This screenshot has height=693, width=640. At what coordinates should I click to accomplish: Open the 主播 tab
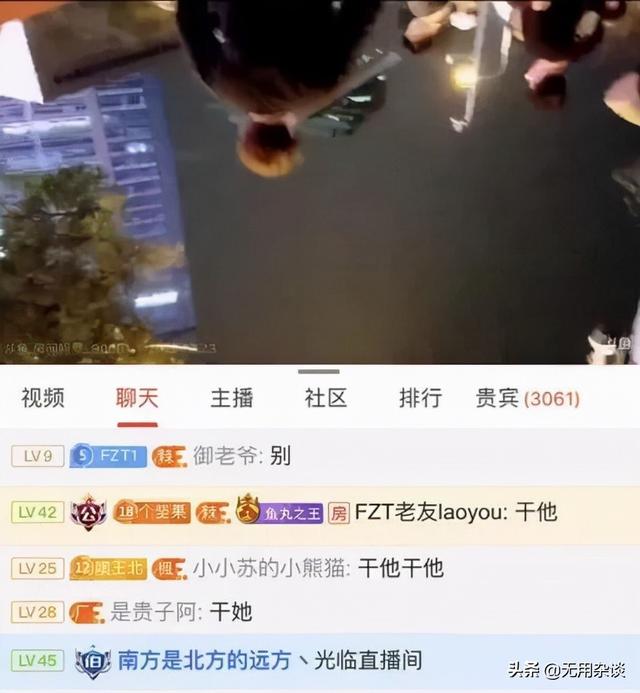click(231, 398)
